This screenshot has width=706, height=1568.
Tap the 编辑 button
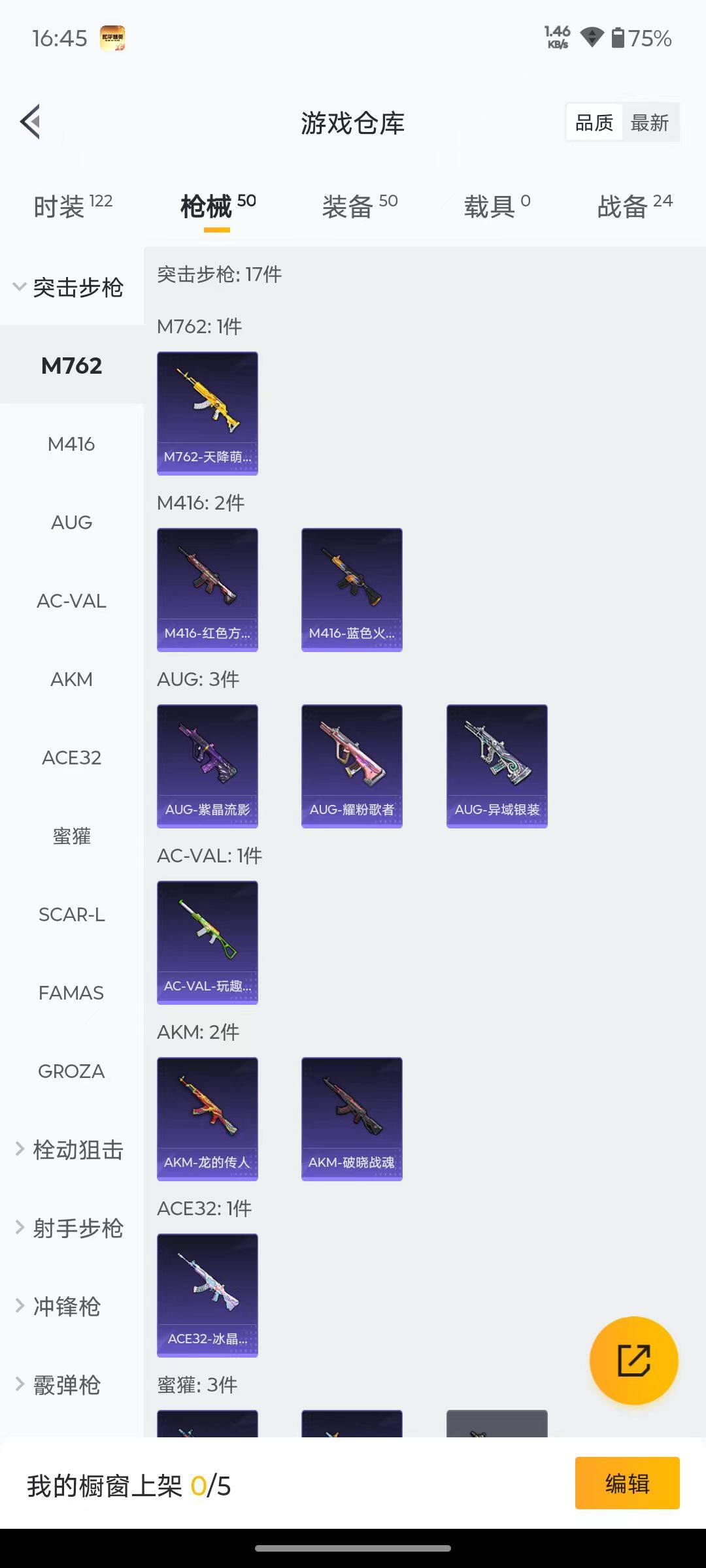point(627,1483)
